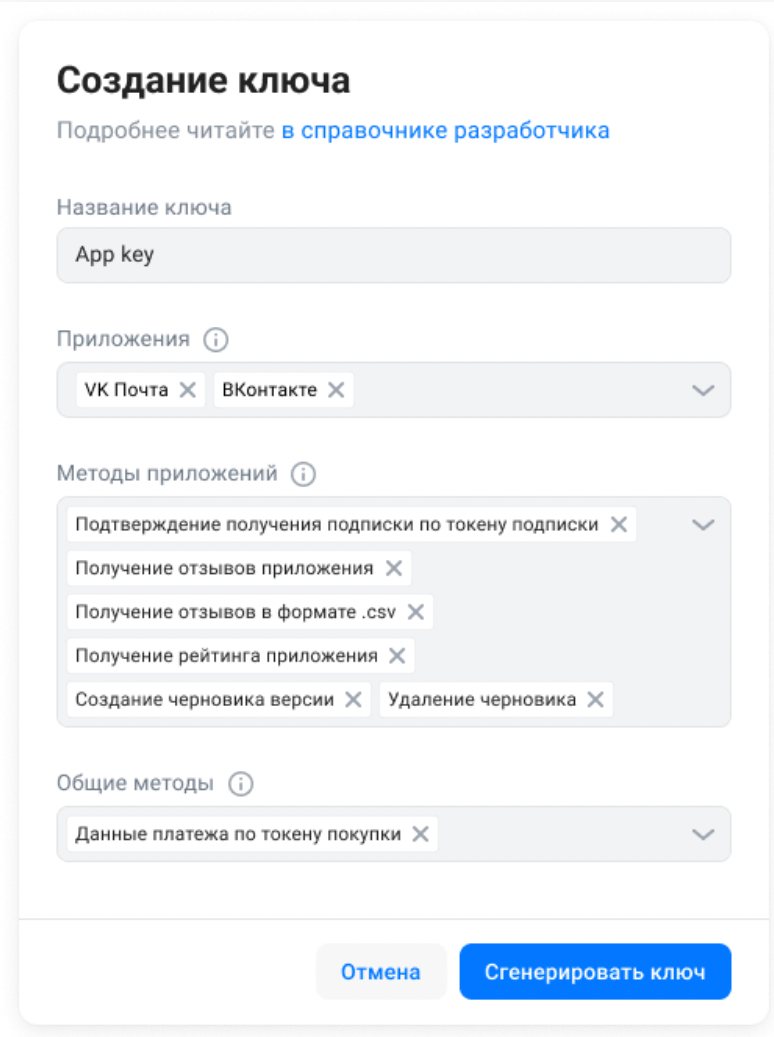Show info about Общие методы
Viewport: 774px width, 1037px height.
click(240, 784)
